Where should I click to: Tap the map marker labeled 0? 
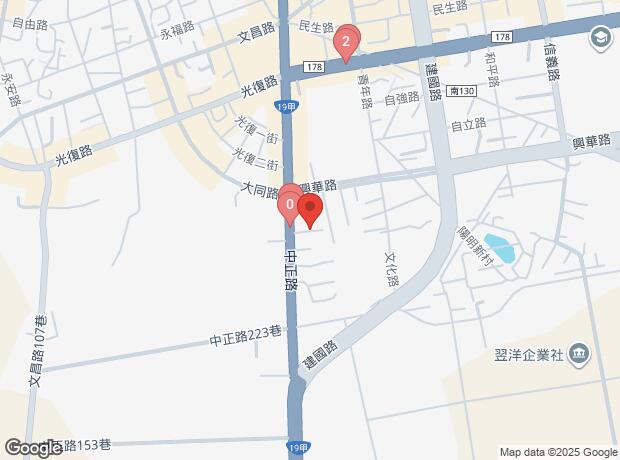coord(289,206)
